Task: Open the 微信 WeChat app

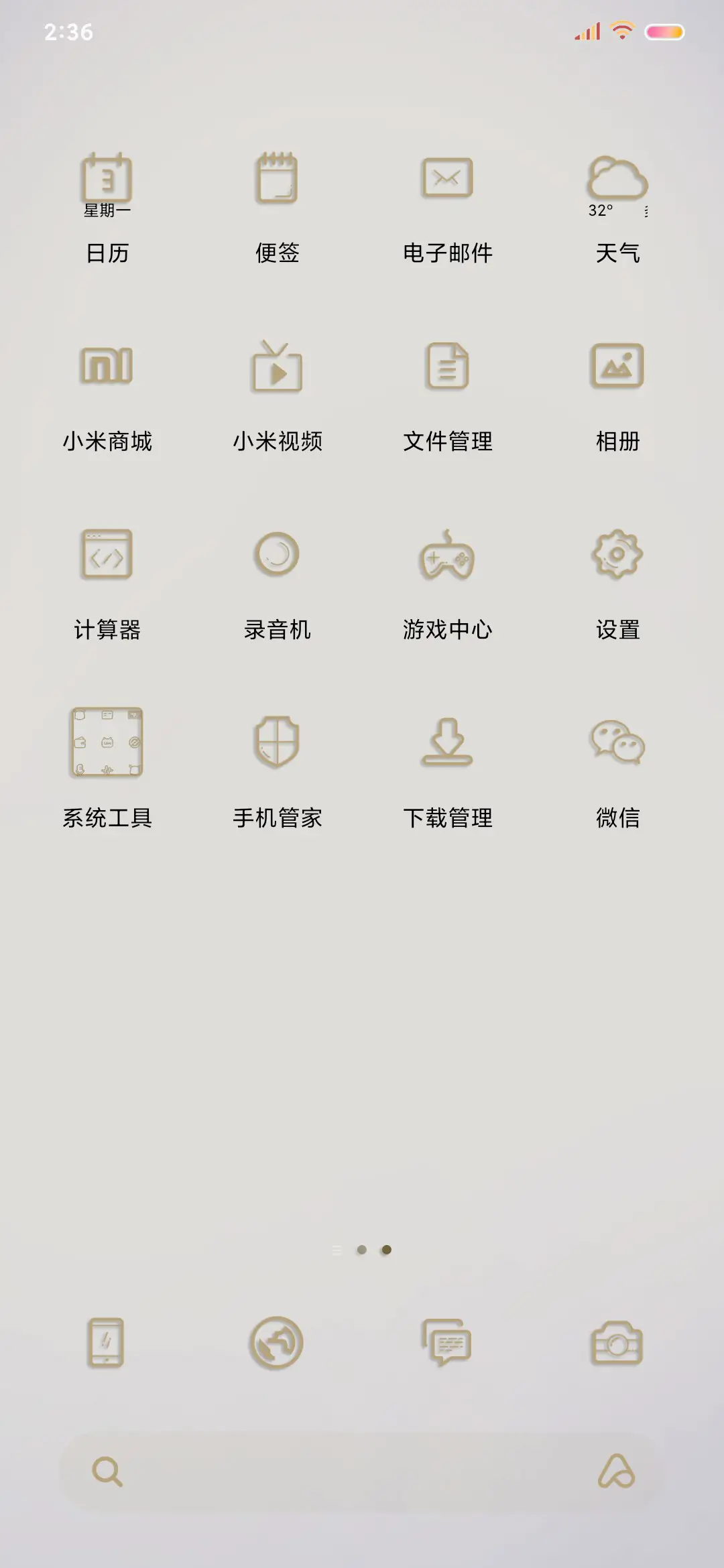Action: point(615,744)
